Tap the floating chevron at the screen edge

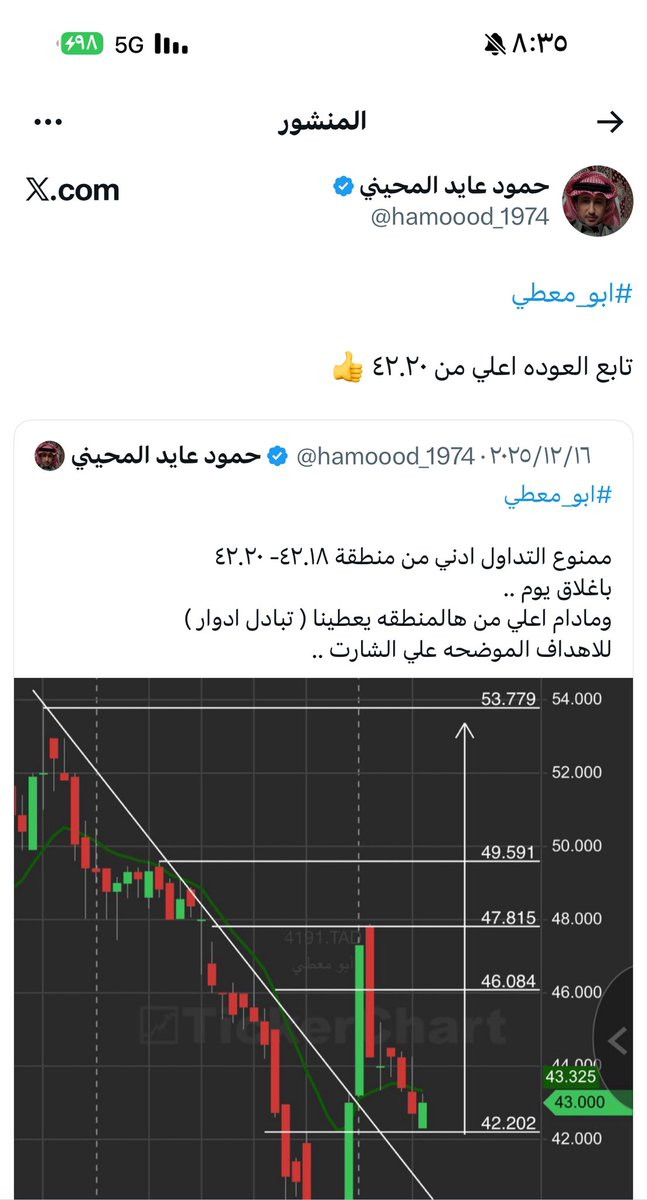click(618, 1041)
